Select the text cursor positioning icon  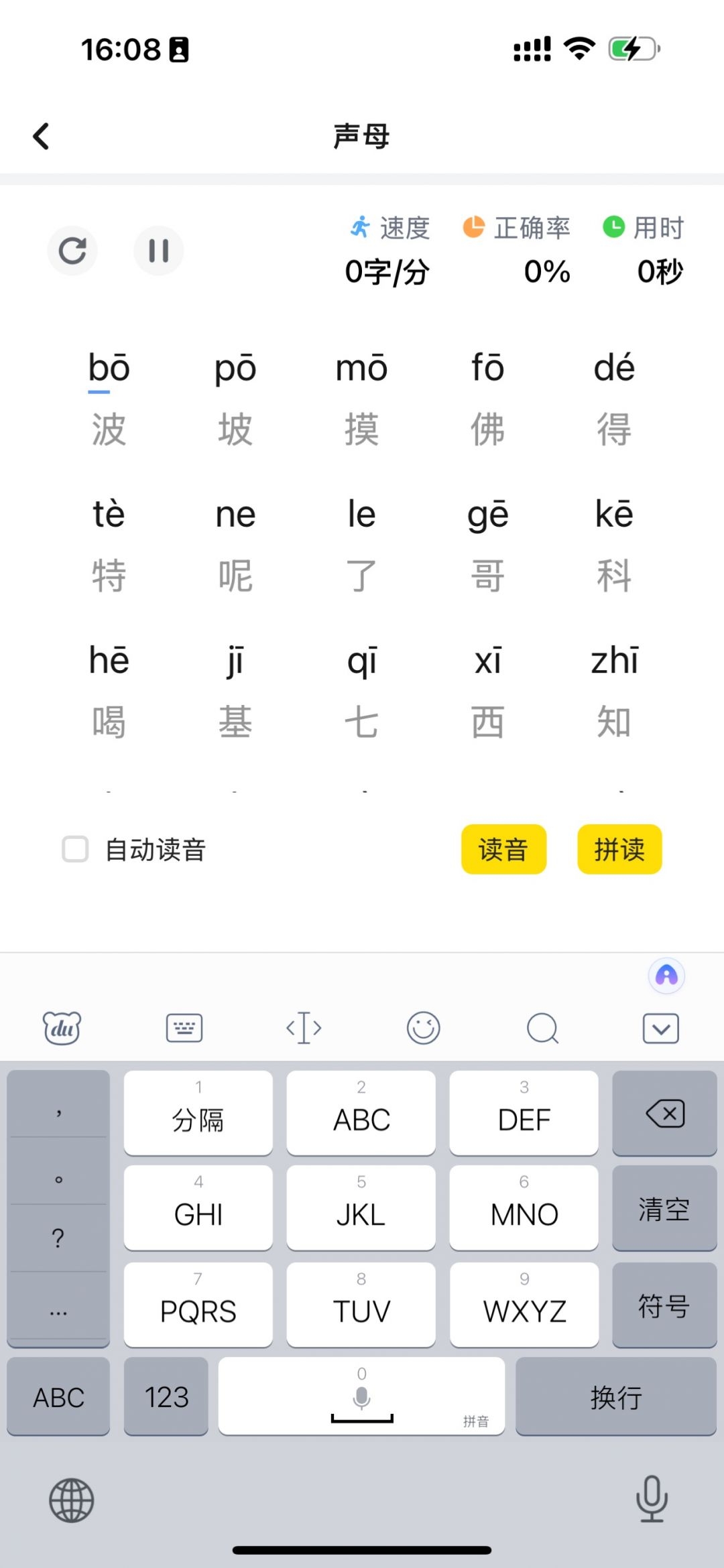(303, 1027)
